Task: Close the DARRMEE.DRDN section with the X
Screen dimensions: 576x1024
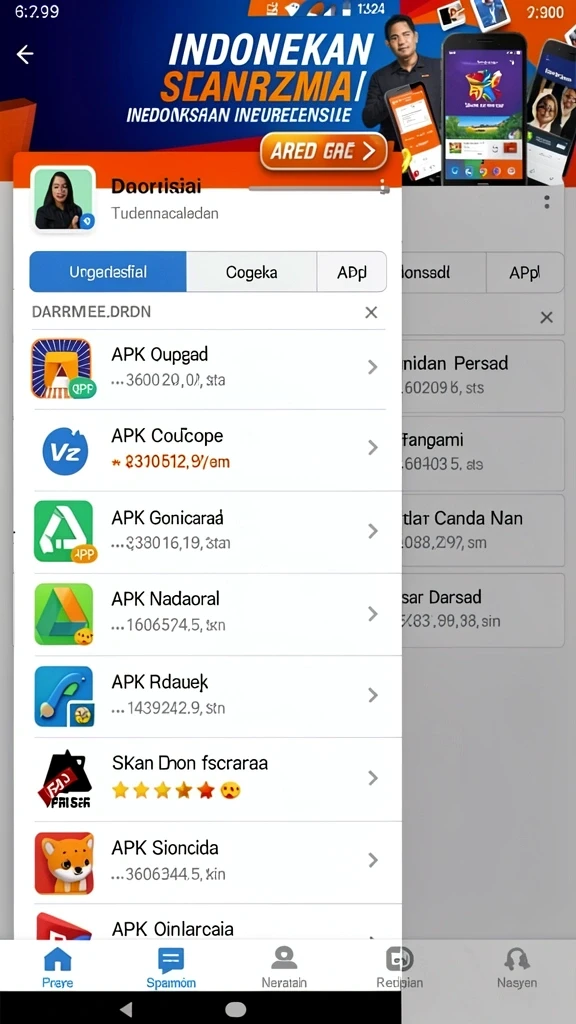Action: [371, 312]
